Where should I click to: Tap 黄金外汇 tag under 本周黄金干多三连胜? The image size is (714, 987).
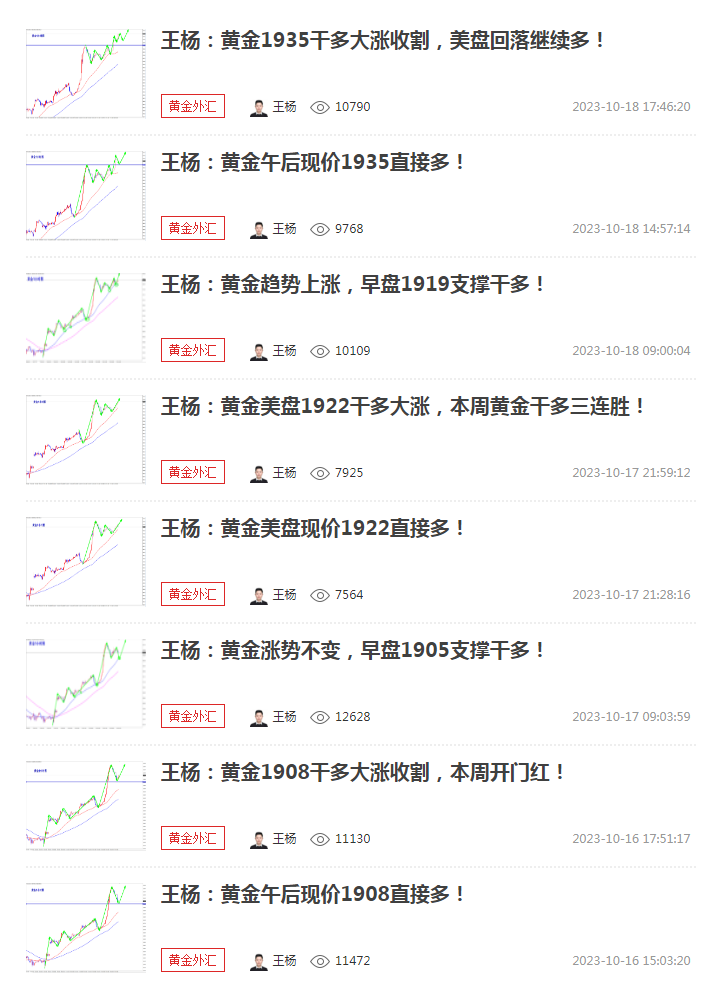pyautogui.click(x=193, y=473)
